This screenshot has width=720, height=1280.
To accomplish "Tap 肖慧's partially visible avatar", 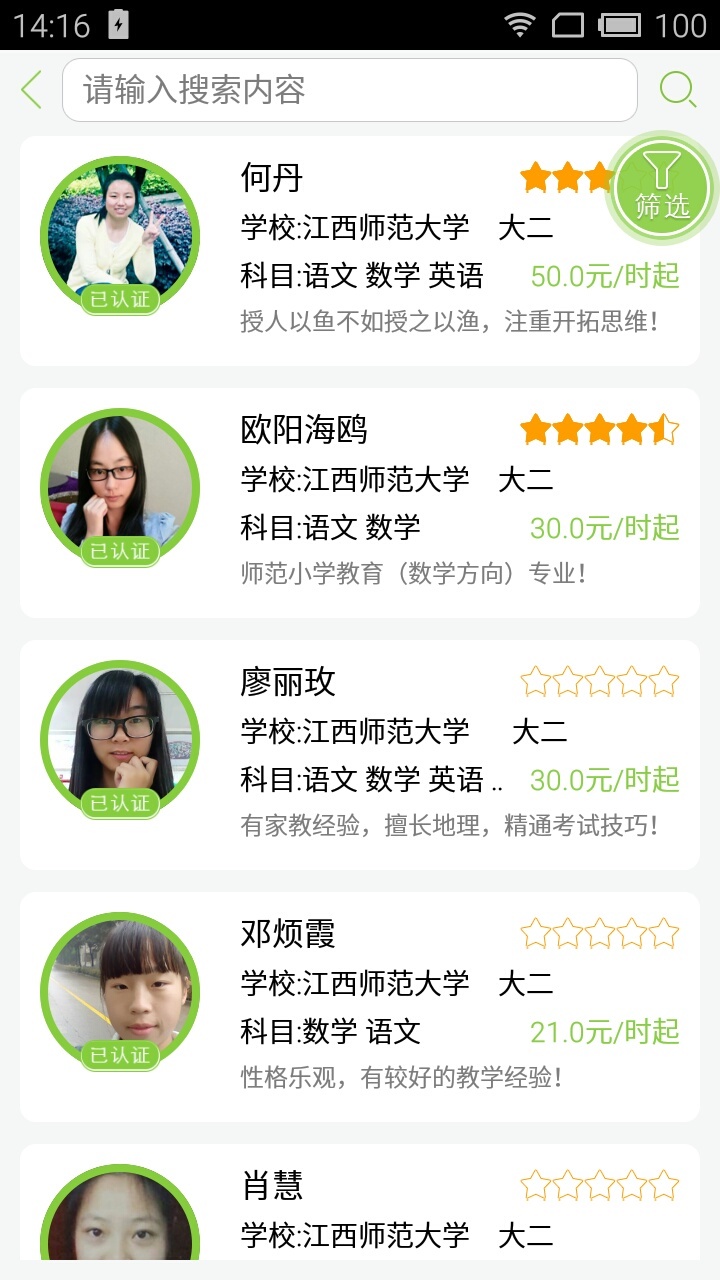I will coord(119,1230).
